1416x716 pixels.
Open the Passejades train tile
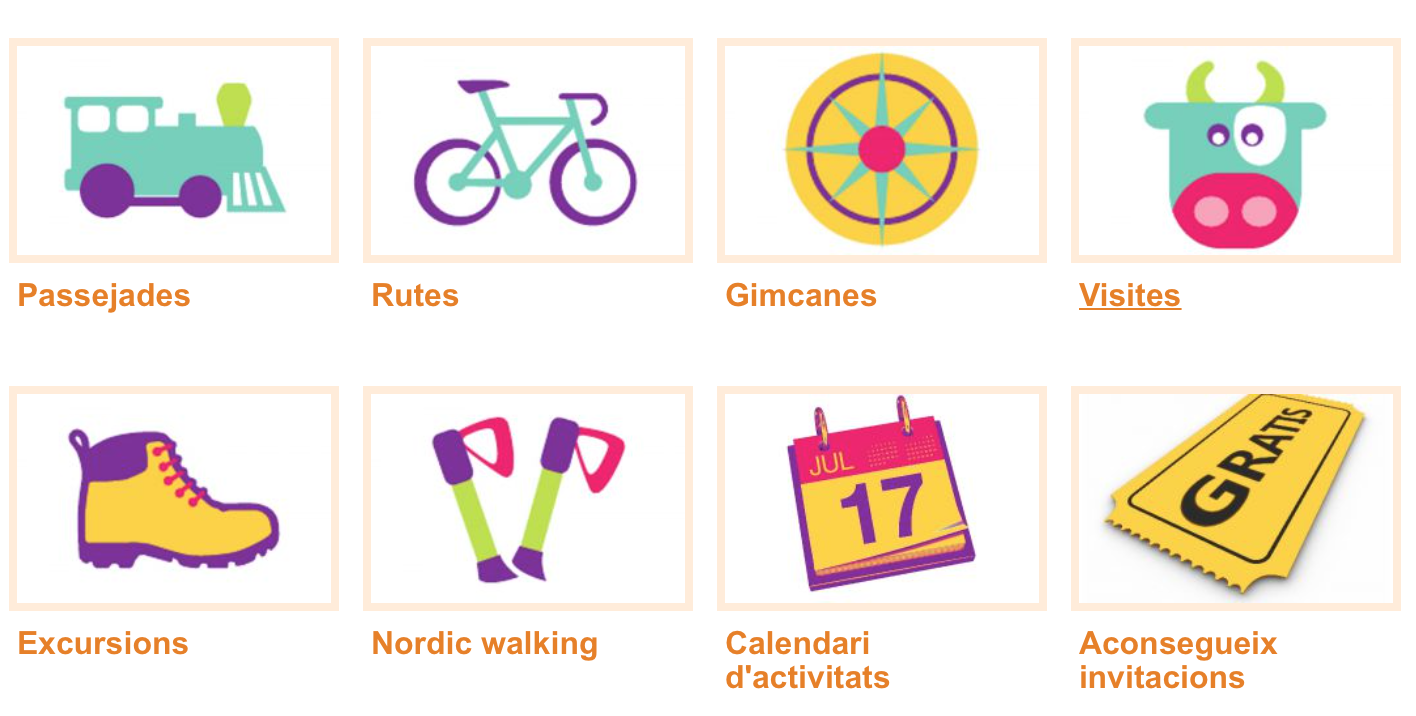pyautogui.click(x=174, y=151)
